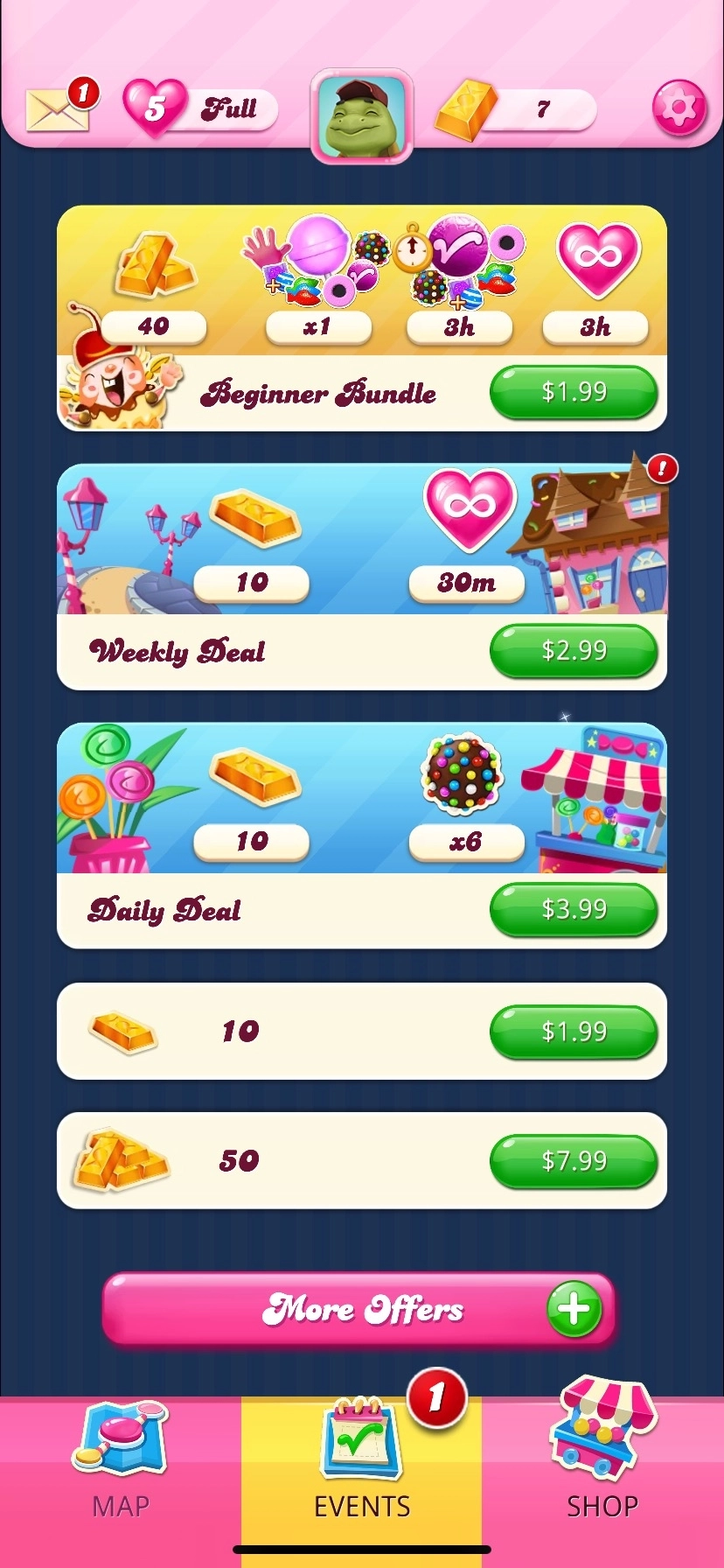This screenshot has height=1568, width=724.
Task: Switch to the Map tab
Action: click(x=121, y=1470)
